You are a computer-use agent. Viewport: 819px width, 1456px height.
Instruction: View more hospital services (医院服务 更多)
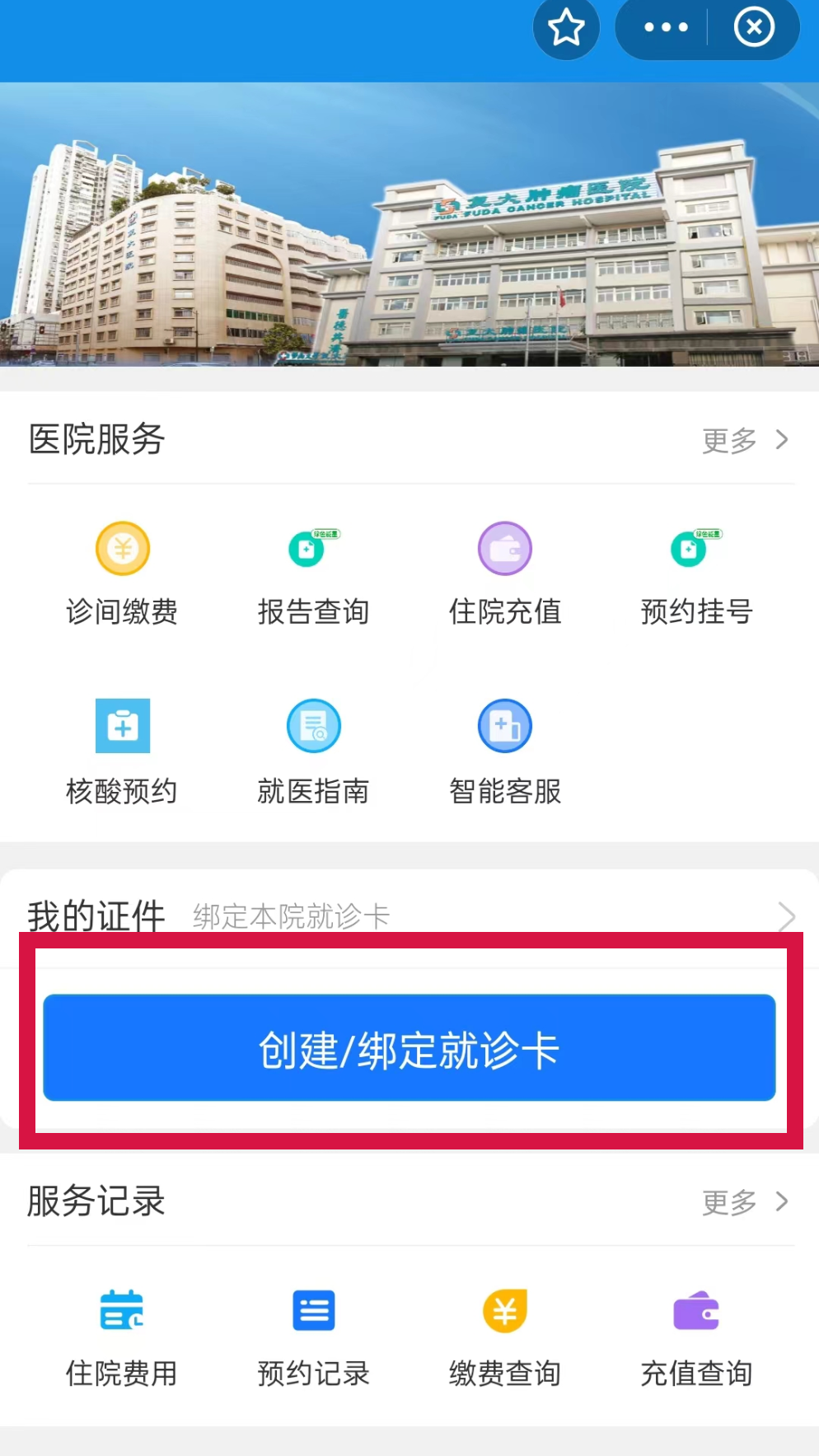click(744, 440)
